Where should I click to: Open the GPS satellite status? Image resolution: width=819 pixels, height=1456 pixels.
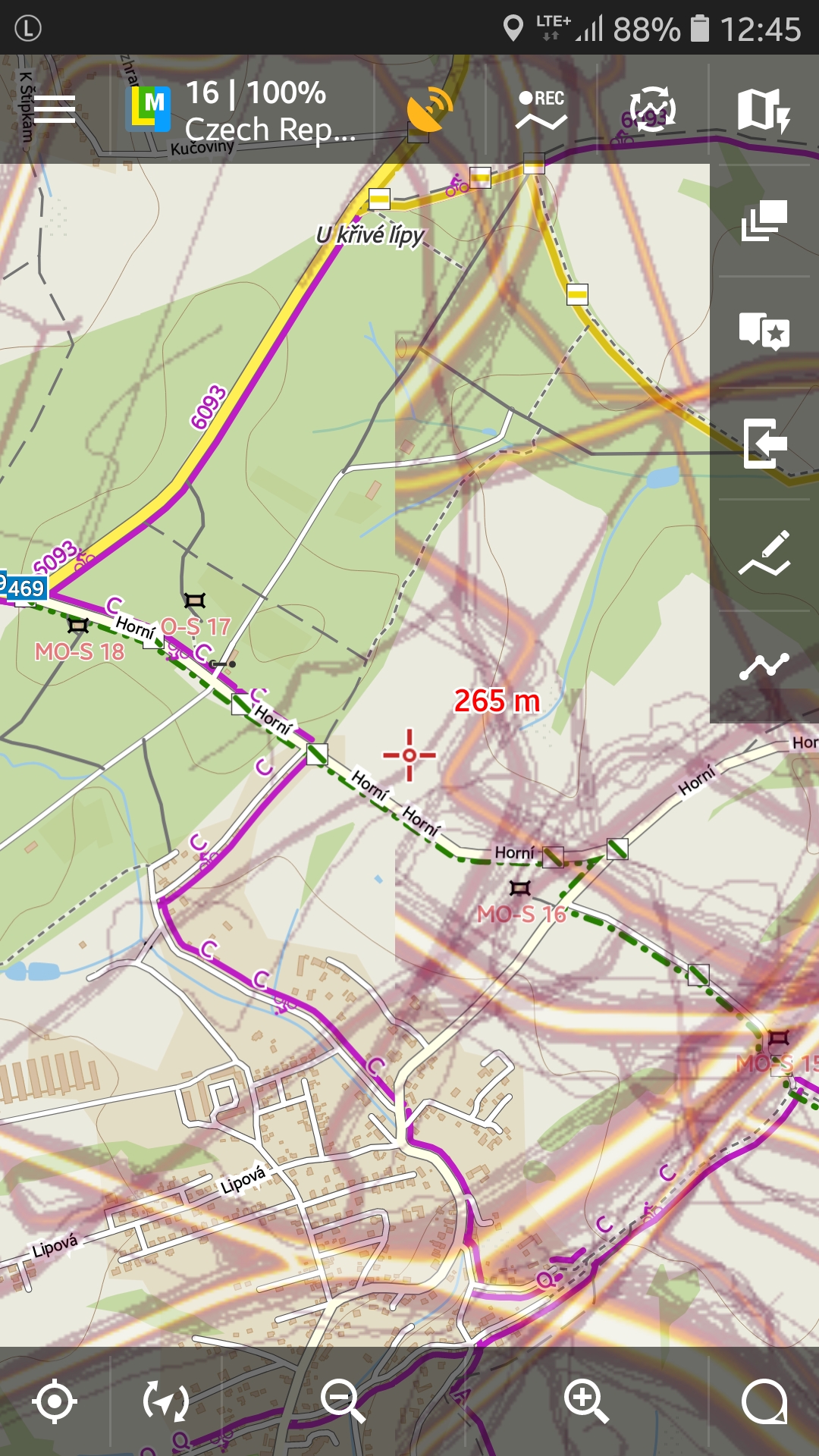428,111
